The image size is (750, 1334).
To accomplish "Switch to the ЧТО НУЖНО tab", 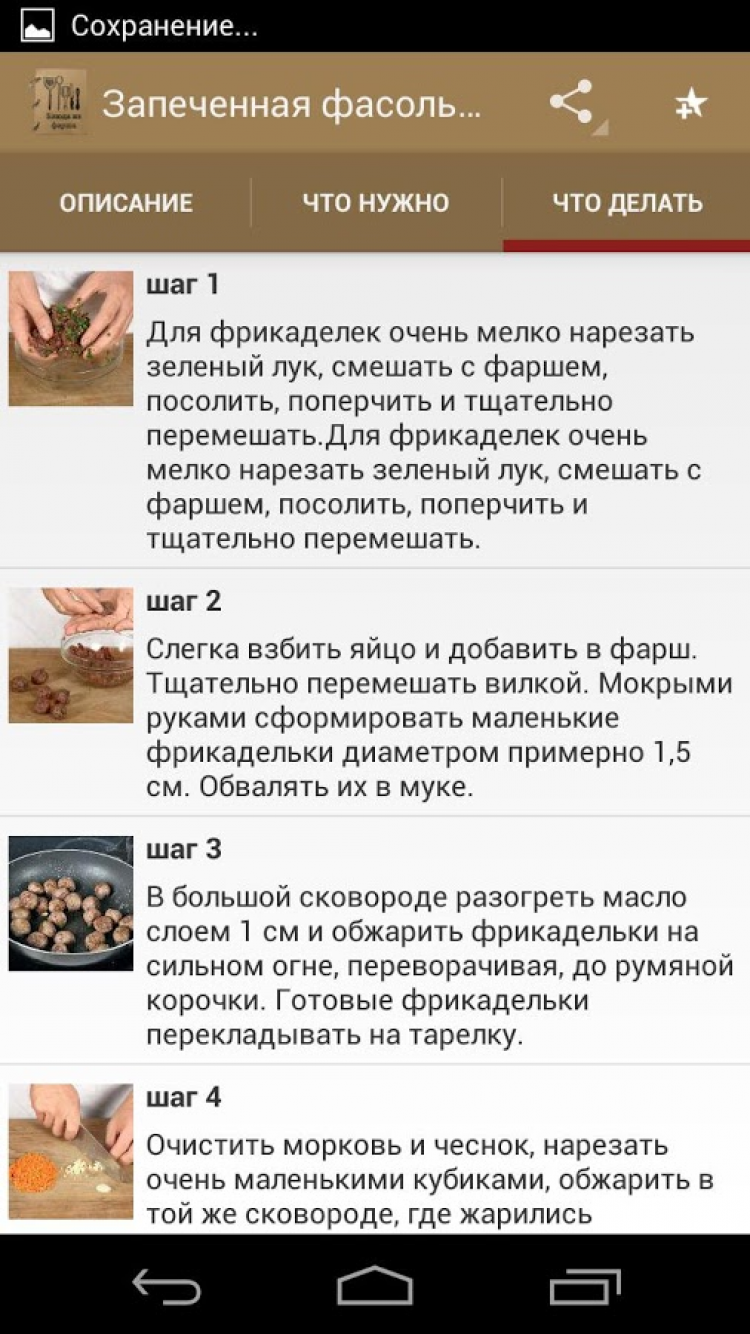I will tap(376, 203).
